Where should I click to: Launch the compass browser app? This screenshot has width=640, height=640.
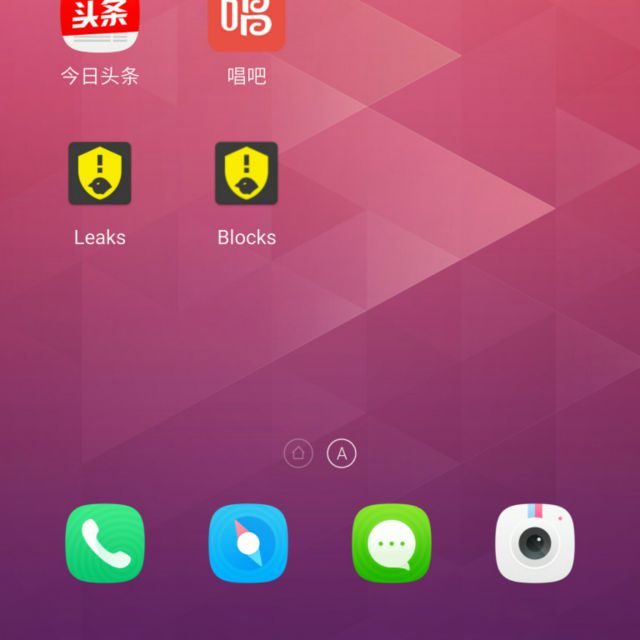pyautogui.click(x=248, y=543)
